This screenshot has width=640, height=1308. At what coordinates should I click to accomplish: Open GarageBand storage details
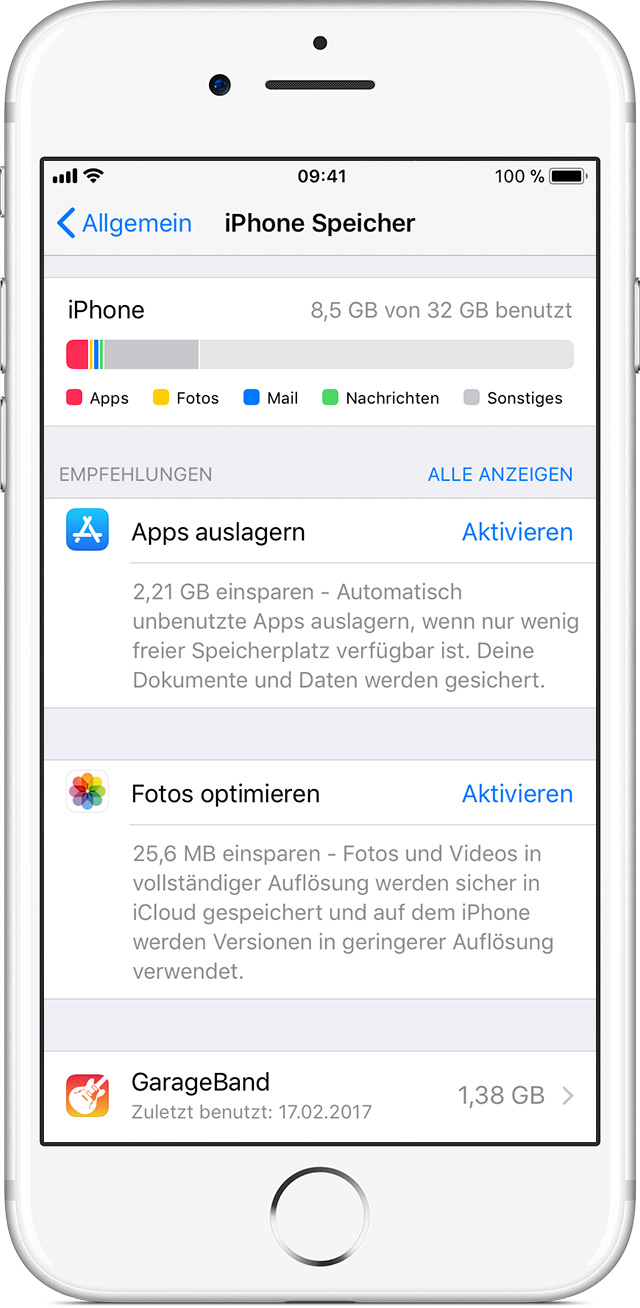coord(320,1095)
